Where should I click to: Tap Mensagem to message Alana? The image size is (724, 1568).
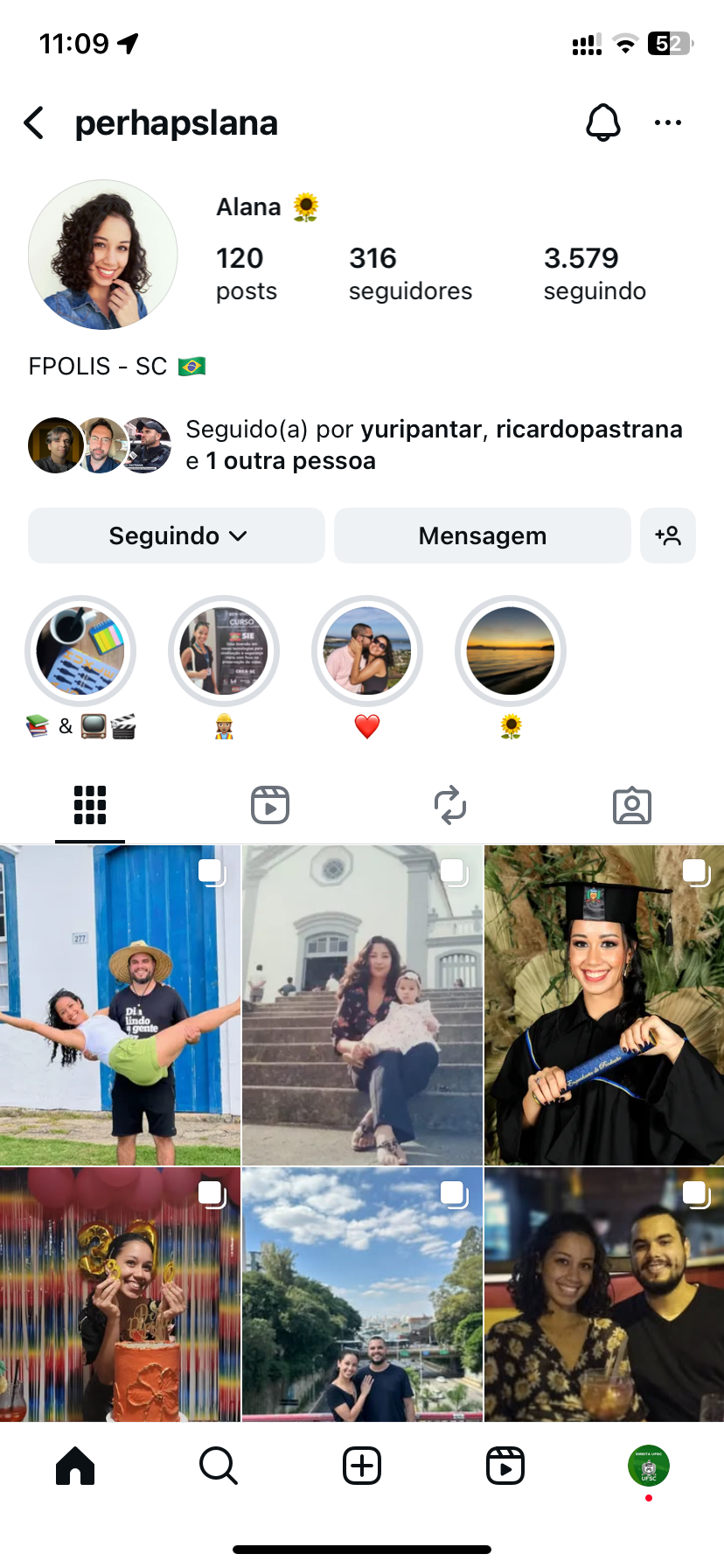[x=482, y=535]
